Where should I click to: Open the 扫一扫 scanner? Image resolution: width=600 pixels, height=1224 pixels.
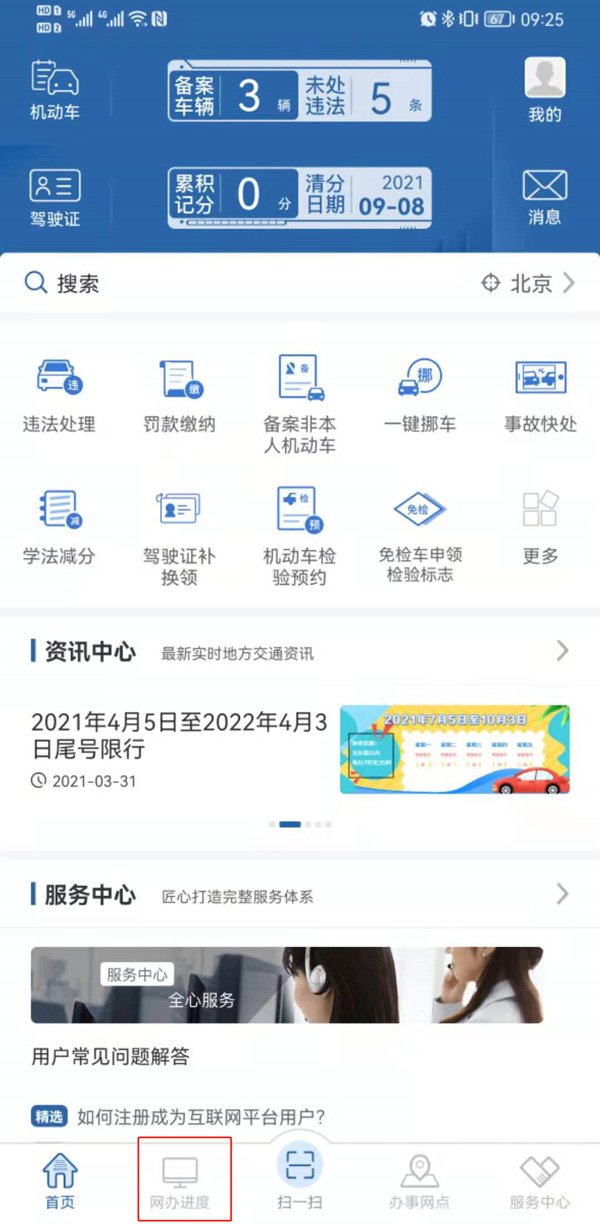(300, 1178)
